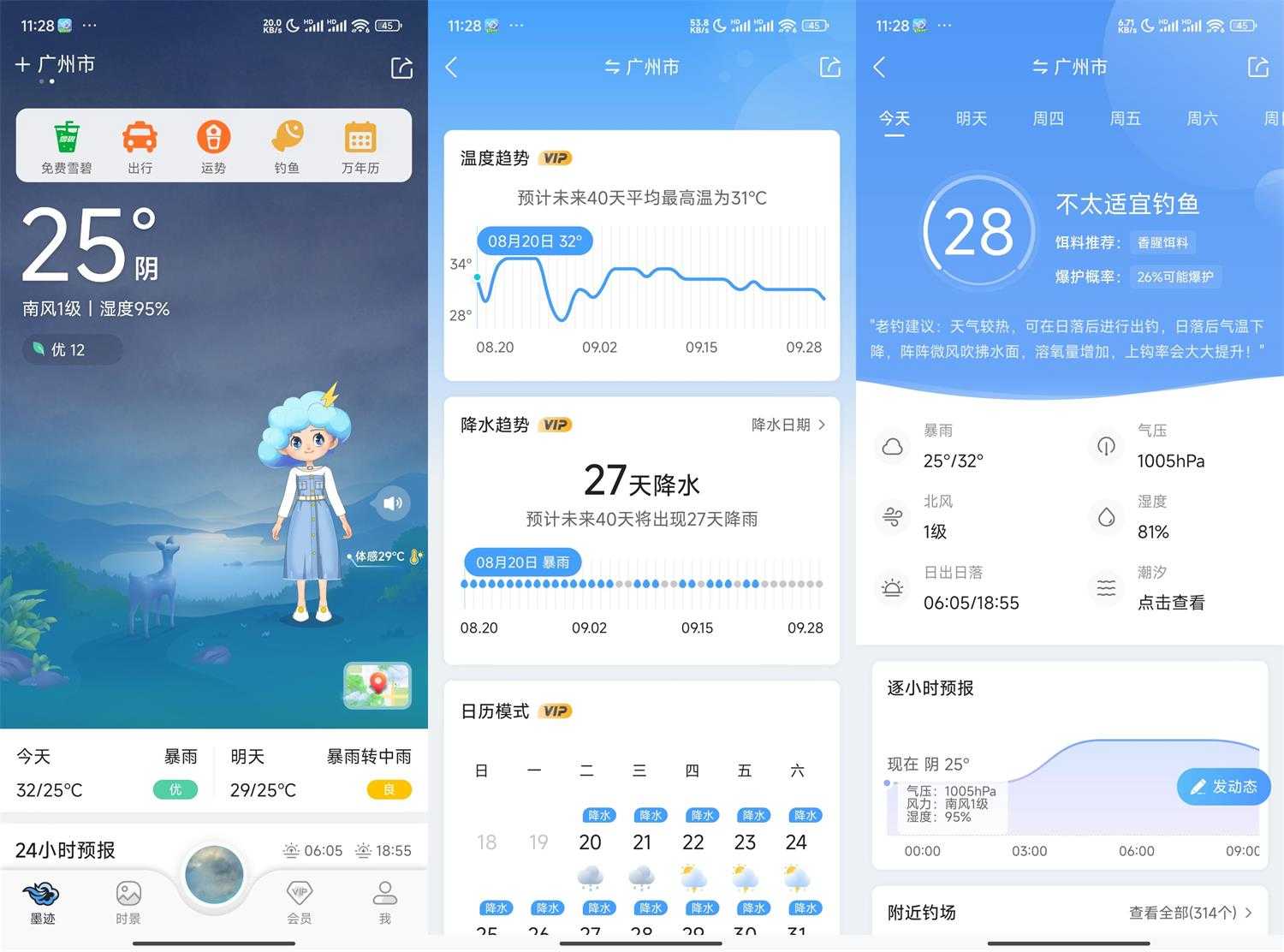Open the 运势 fortune shortcut
Image resolution: width=1284 pixels, height=952 pixels.
click(x=213, y=146)
